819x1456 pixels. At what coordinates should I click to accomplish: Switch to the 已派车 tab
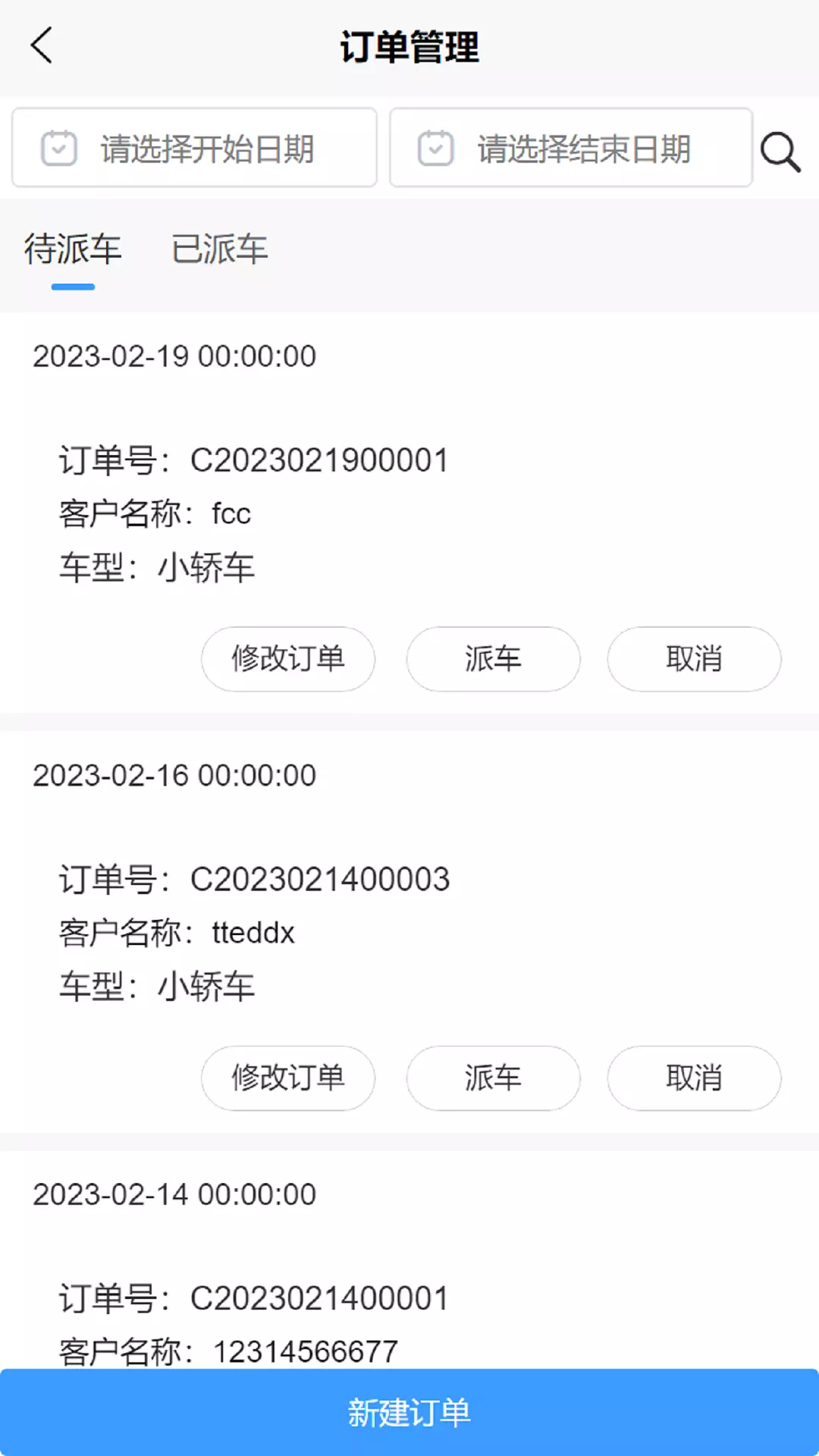tap(219, 249)
